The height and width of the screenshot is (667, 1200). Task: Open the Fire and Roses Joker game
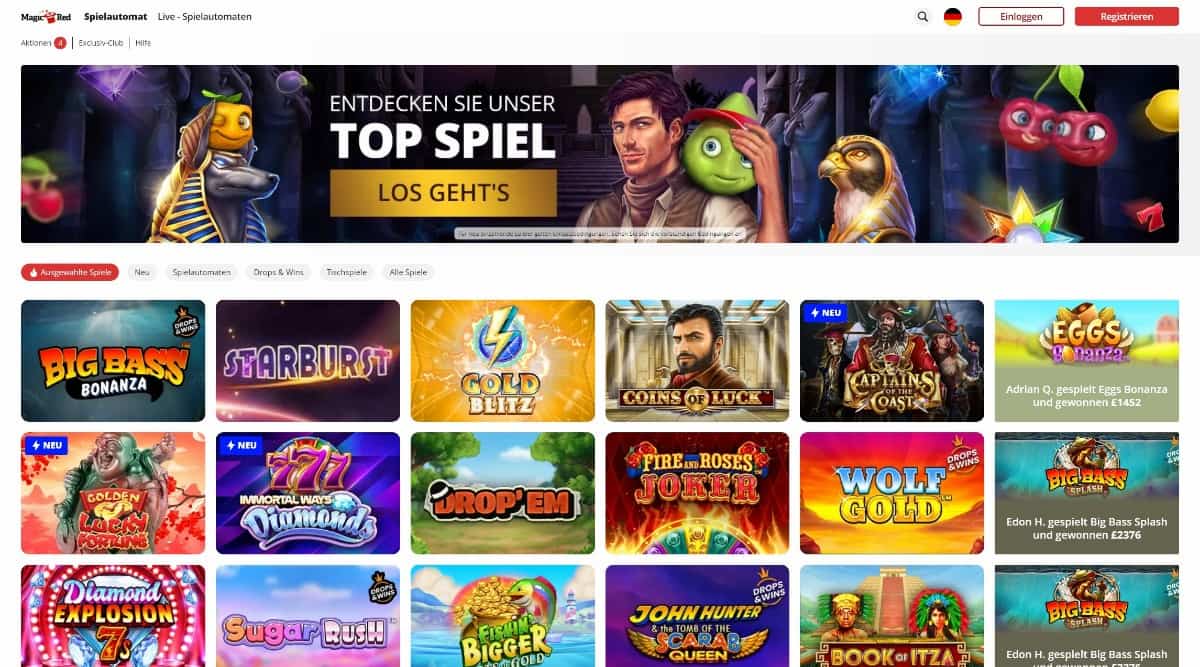click(698, 493)
